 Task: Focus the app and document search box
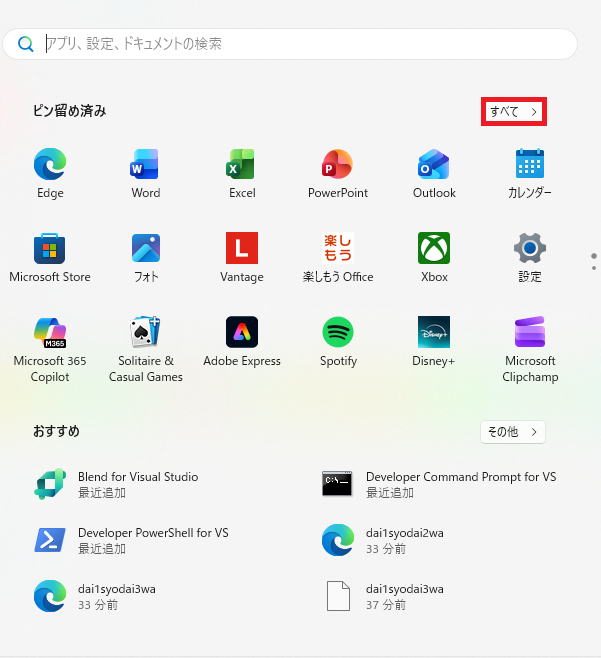[x=300, y=44]
